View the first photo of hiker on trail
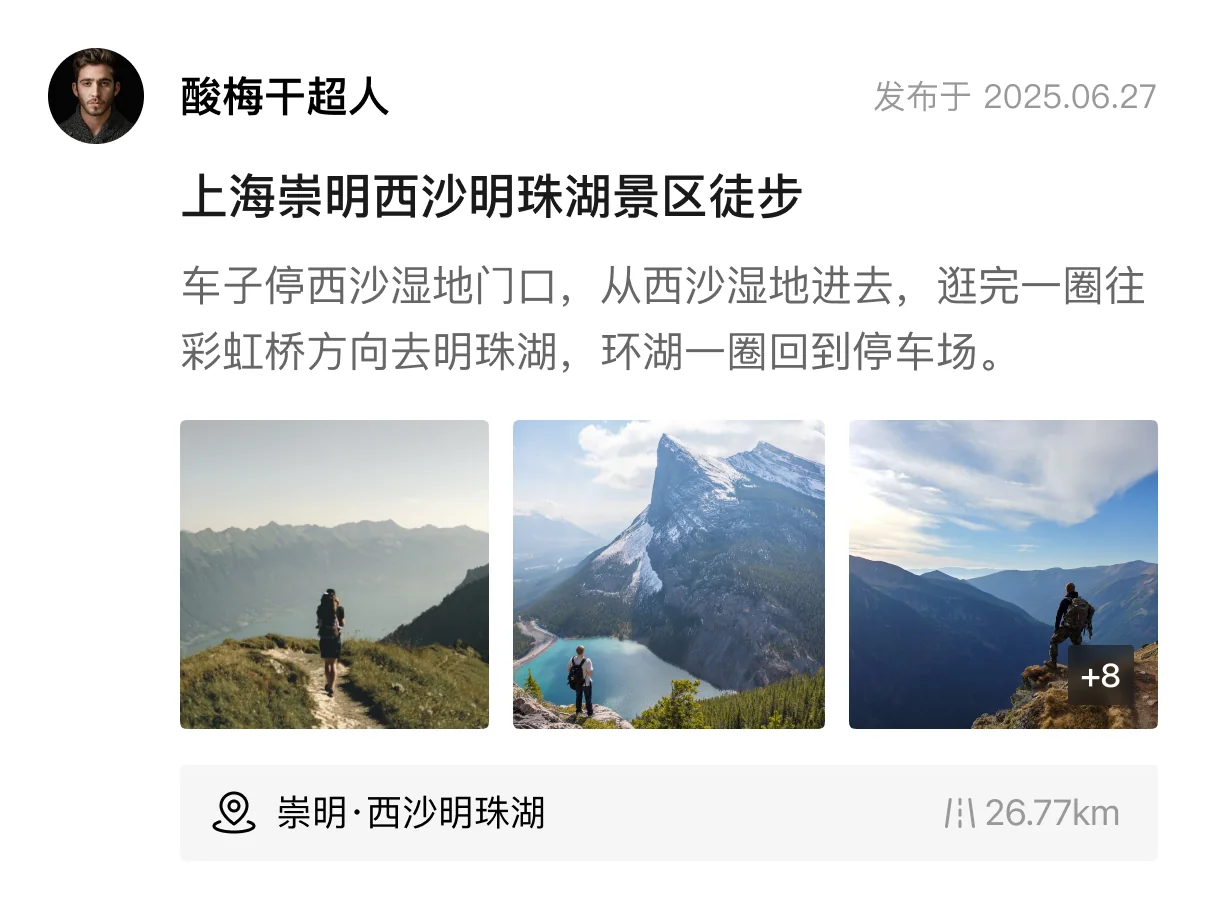Viewport: 1206px width, 909px height. (x=334, y=574)
